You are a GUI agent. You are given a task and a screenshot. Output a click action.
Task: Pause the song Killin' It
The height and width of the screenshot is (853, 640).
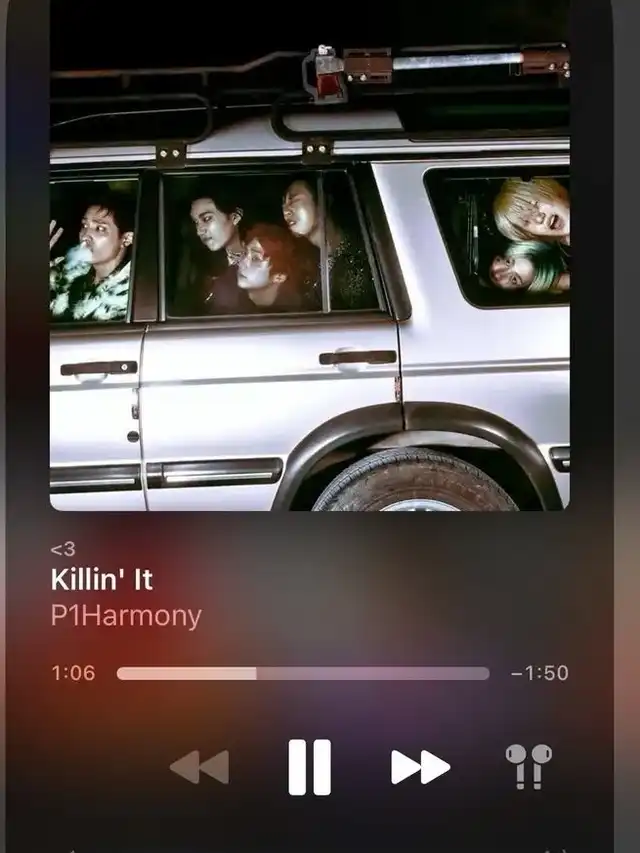[309, 767]
